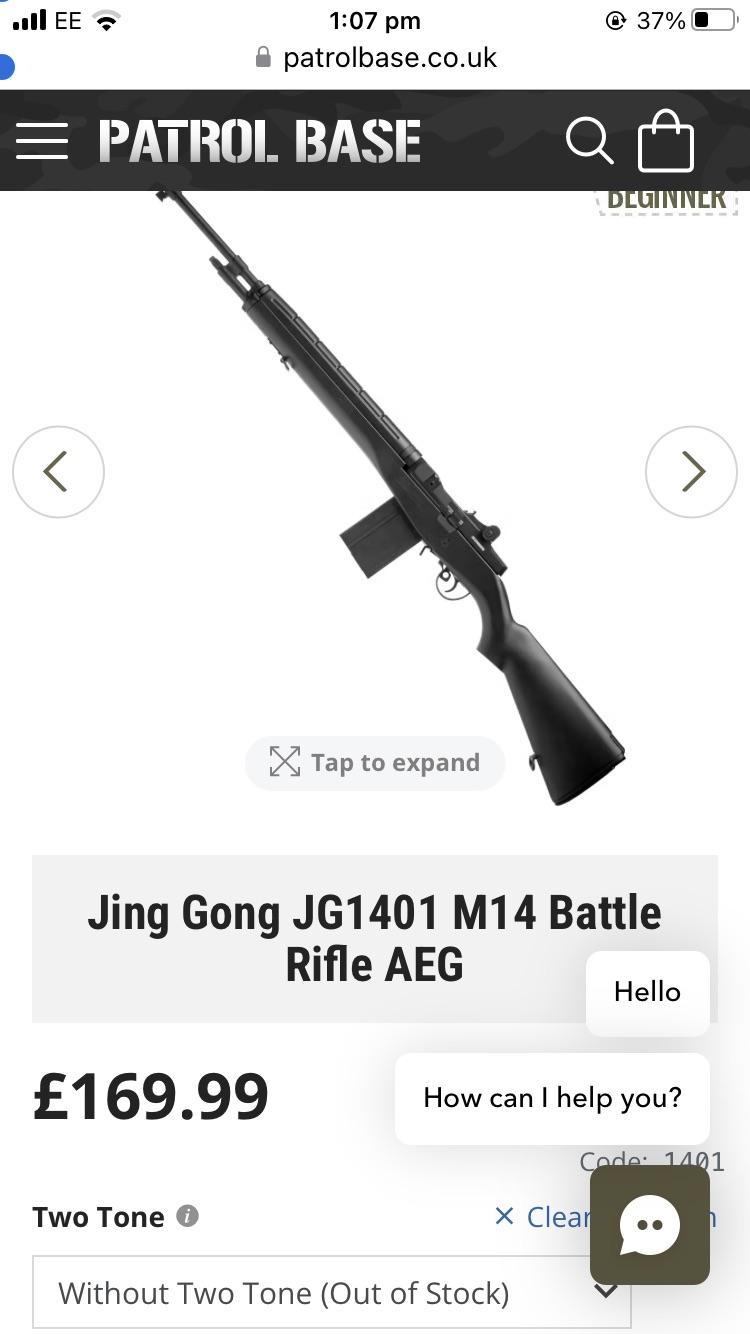Show previous product image
Image resolution: width=750 pixels, height=1334 pixels.
point(58,471)
